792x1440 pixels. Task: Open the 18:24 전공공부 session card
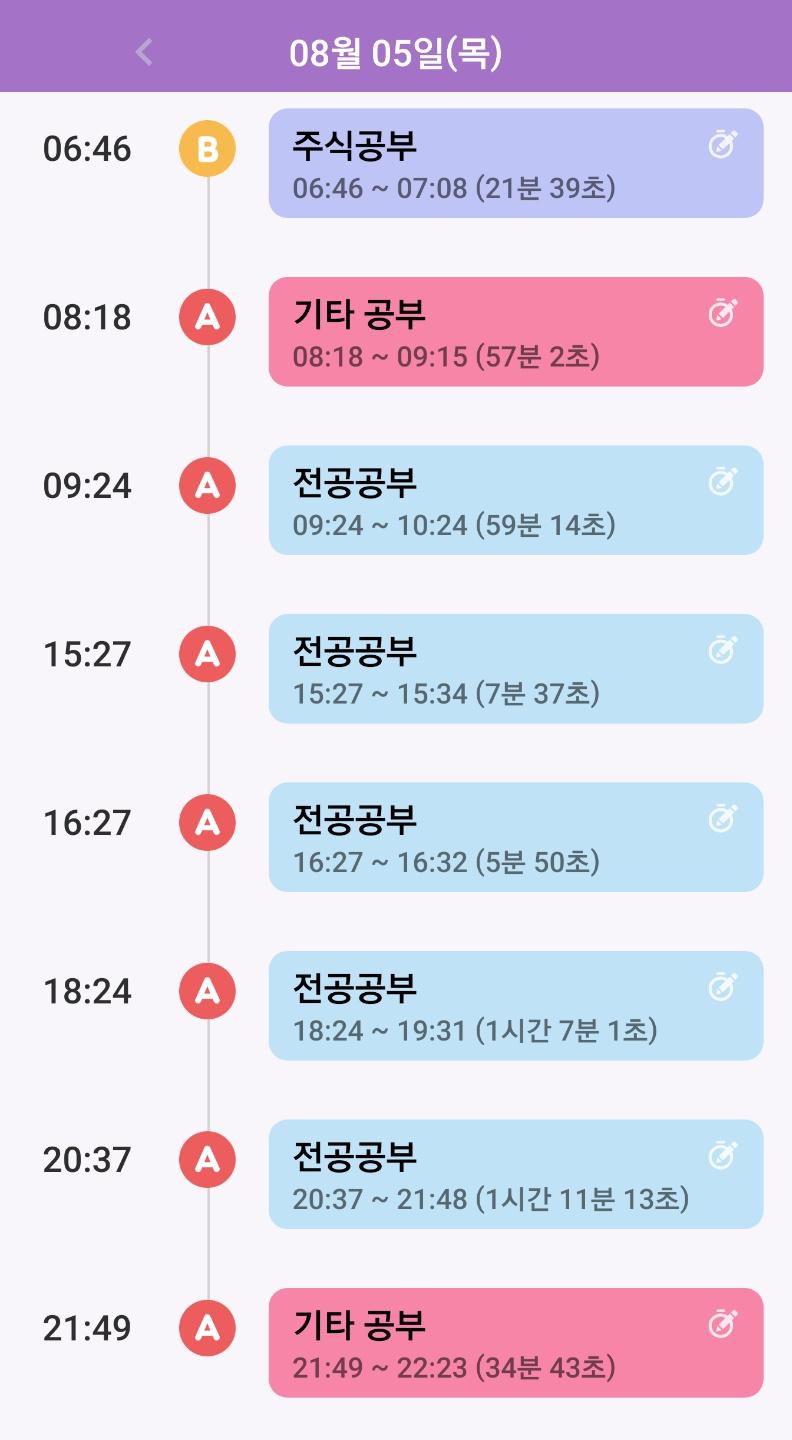(490, 1006)
